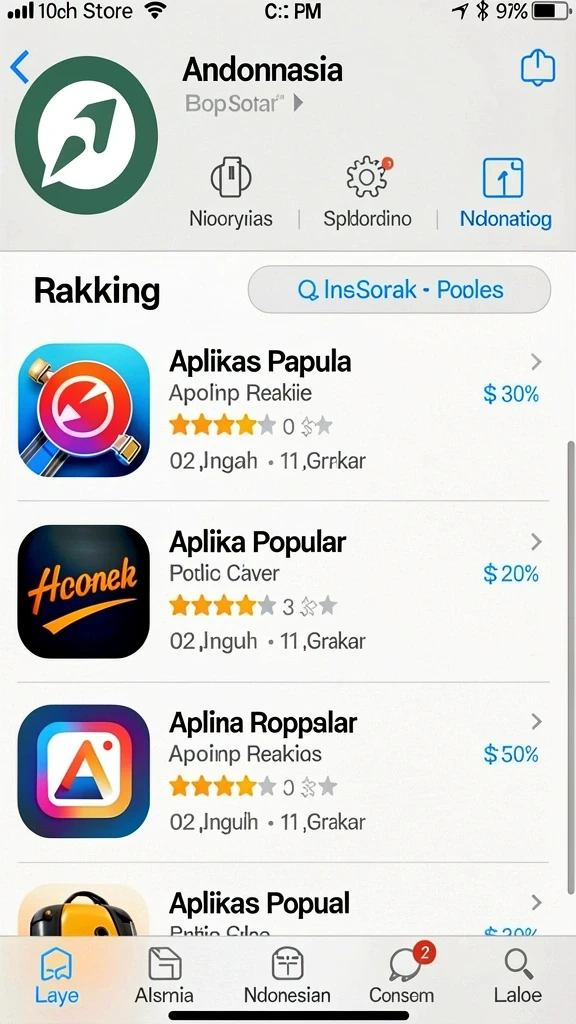Open the Consem tab with badge
This screenshot has height=1024, width=576.
pos(402,975)
